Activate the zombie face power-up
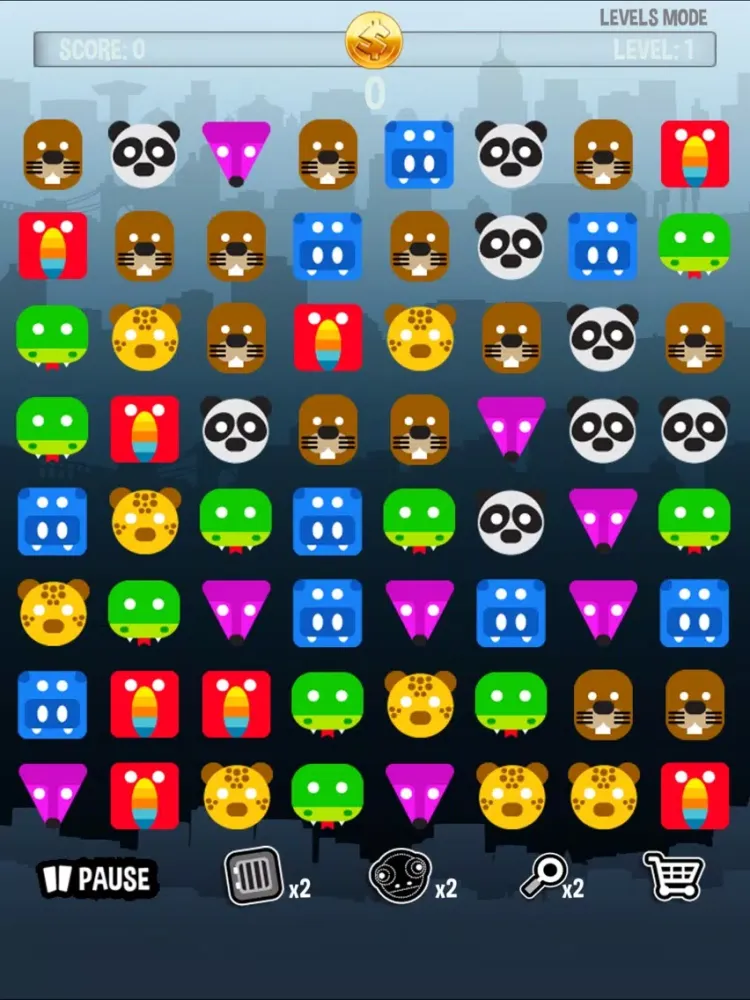This screenshot has width=750, height=1000. [x=400, y=877]
